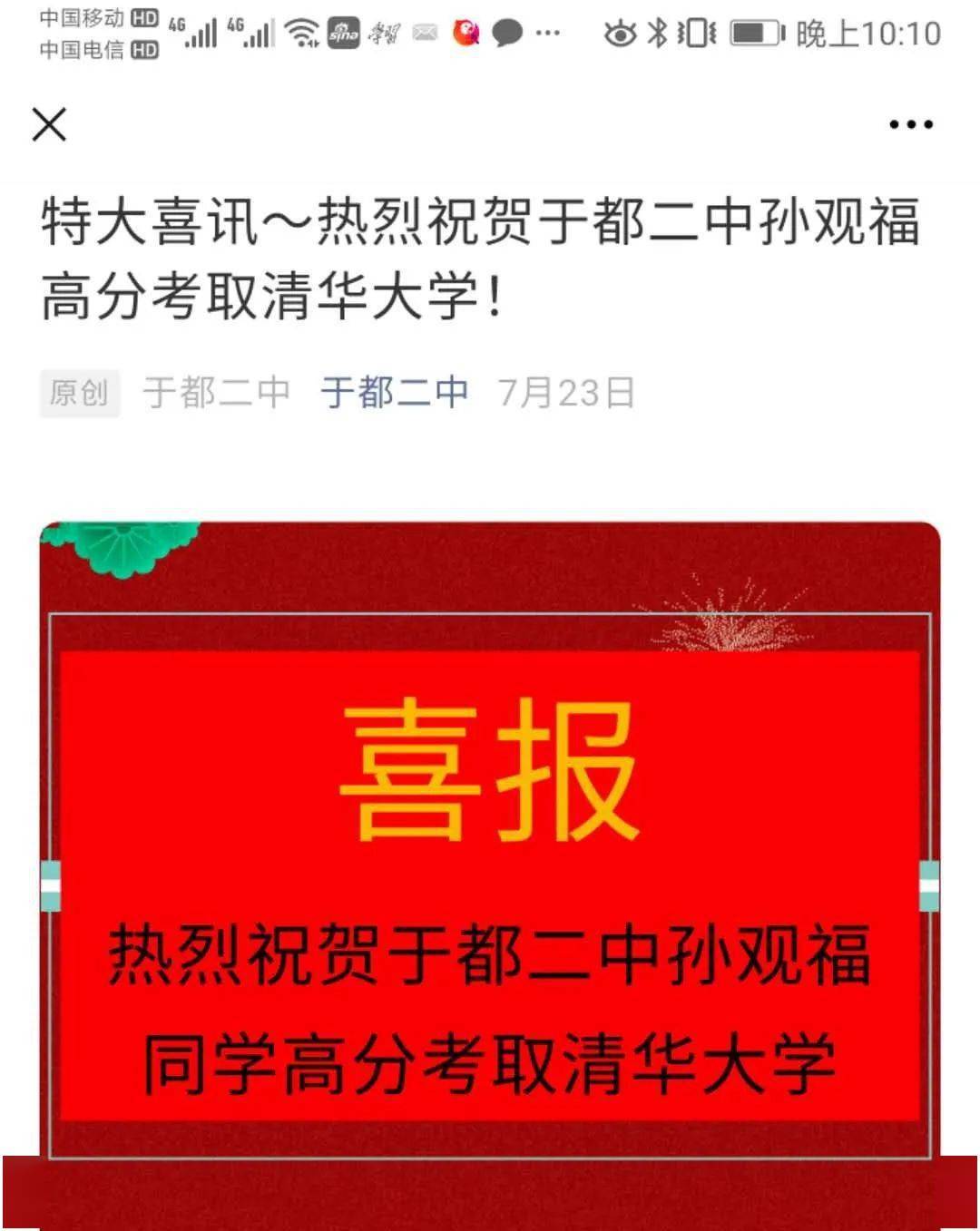The height and width of the screenshot is (1231, 980).
Task: Select the 于都二中 author name
Action: tap(215, 393)
